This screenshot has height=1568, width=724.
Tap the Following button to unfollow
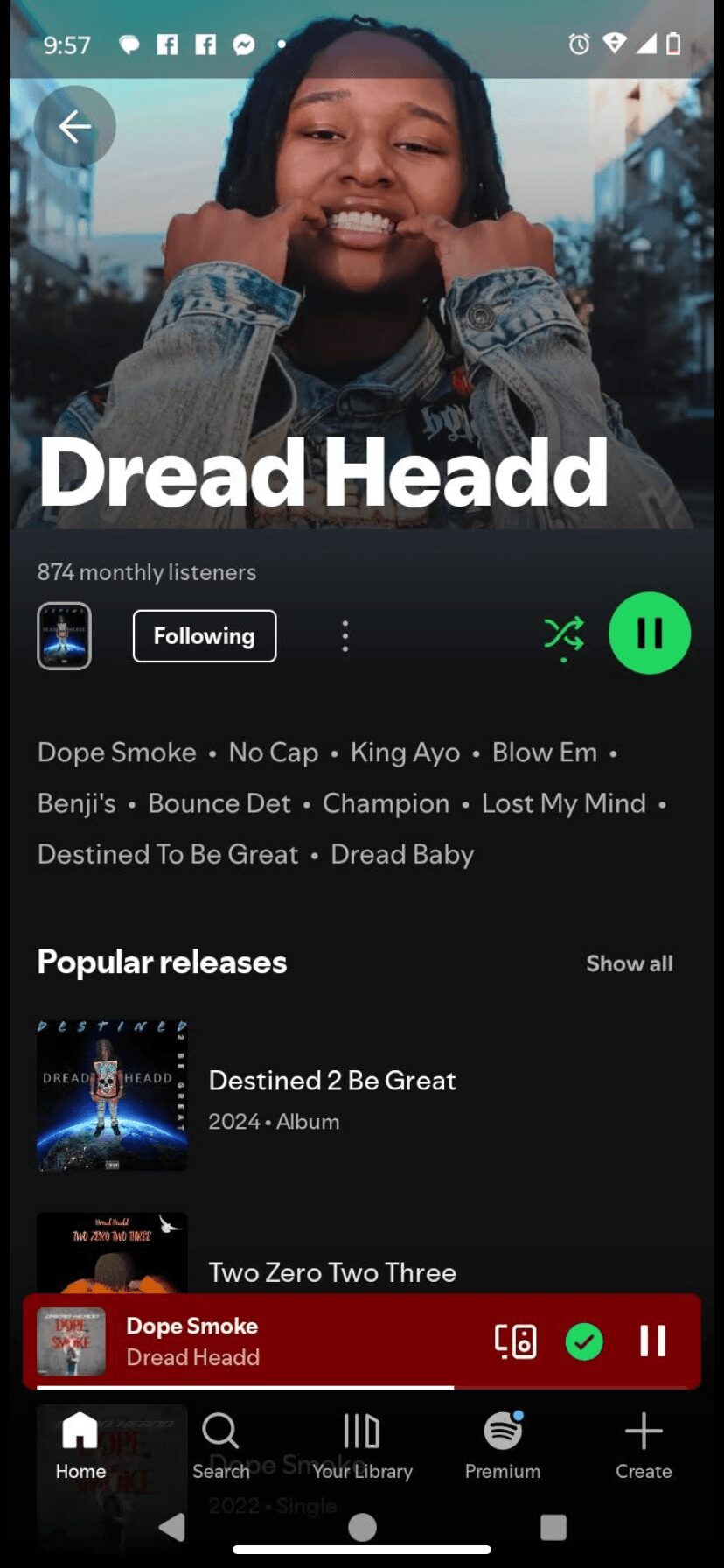[x=205, y=636]
